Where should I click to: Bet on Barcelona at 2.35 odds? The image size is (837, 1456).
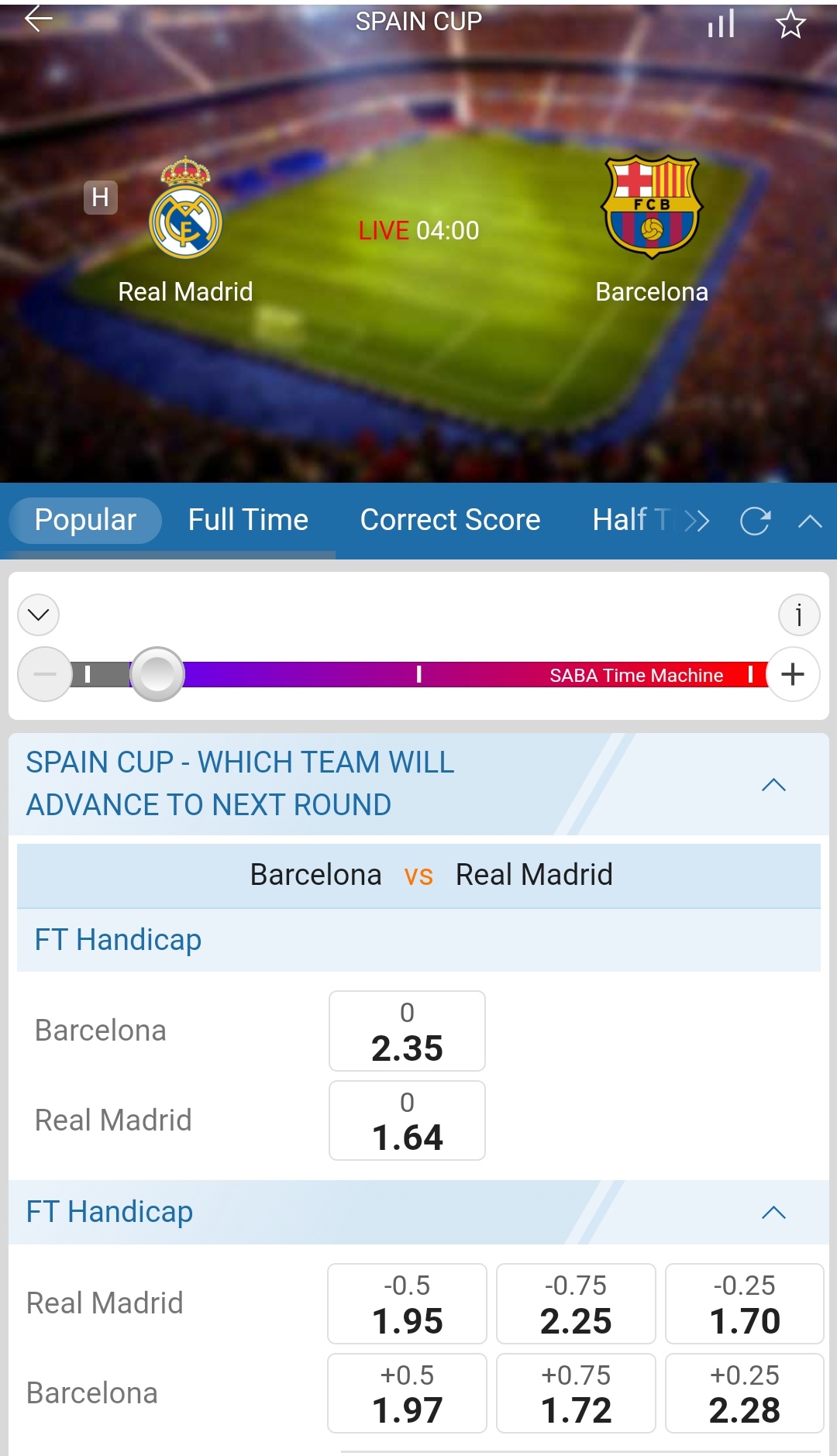tap(407, 1031)
